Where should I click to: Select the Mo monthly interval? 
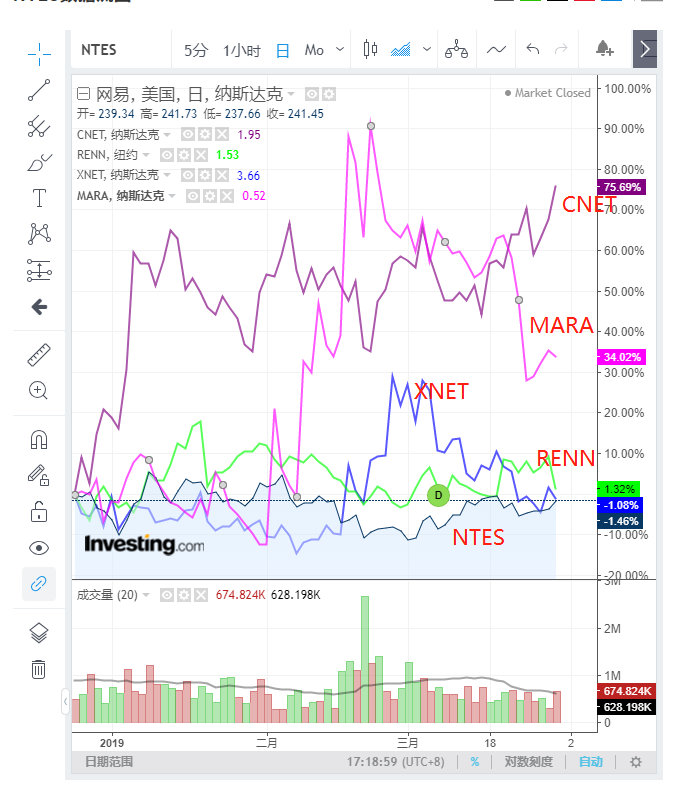tap(314, 50)
